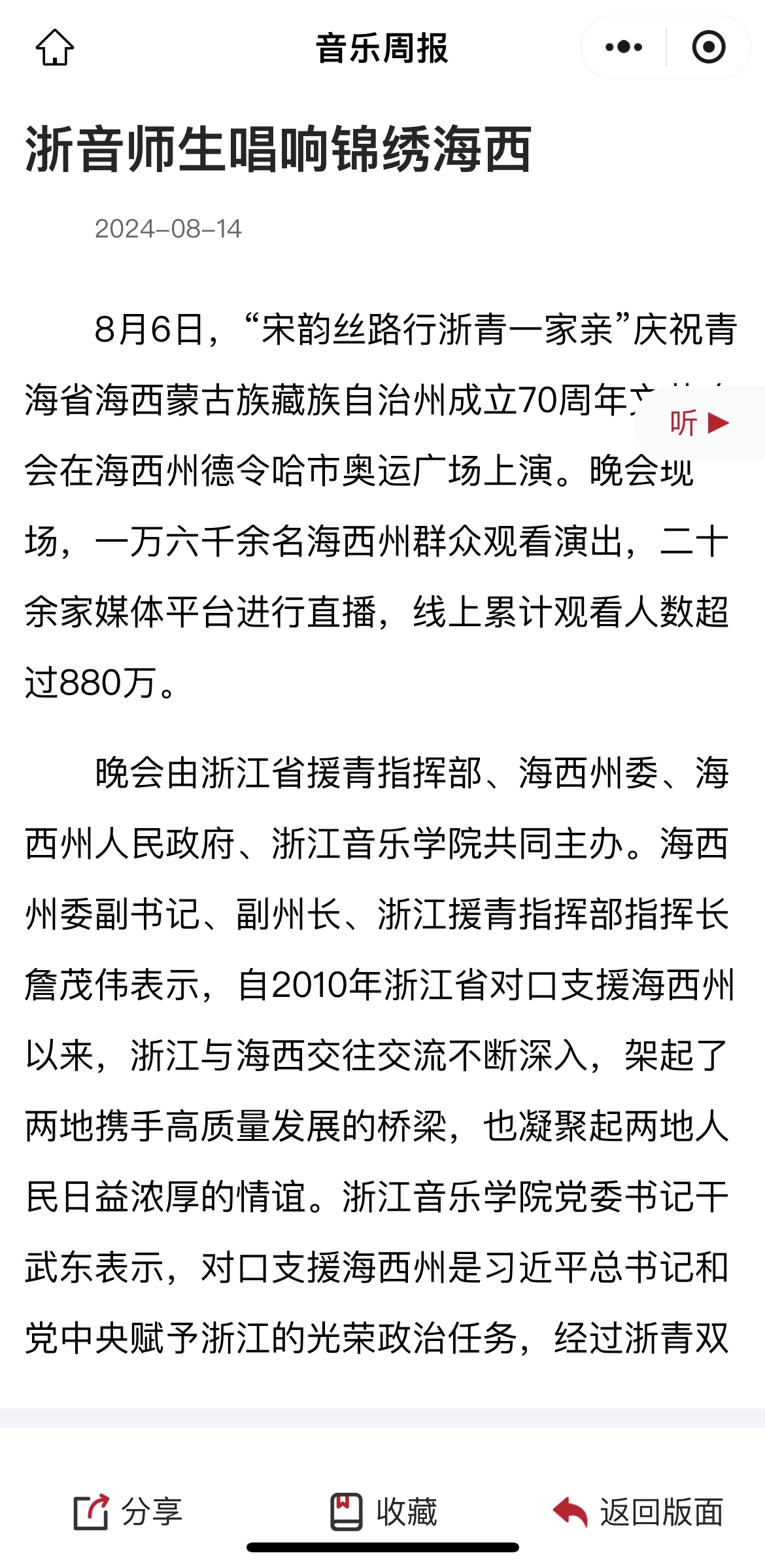This screenshot has height=1568, width=765.
Task: Play the article audio with 听 button
Action: tap(700, 423)
